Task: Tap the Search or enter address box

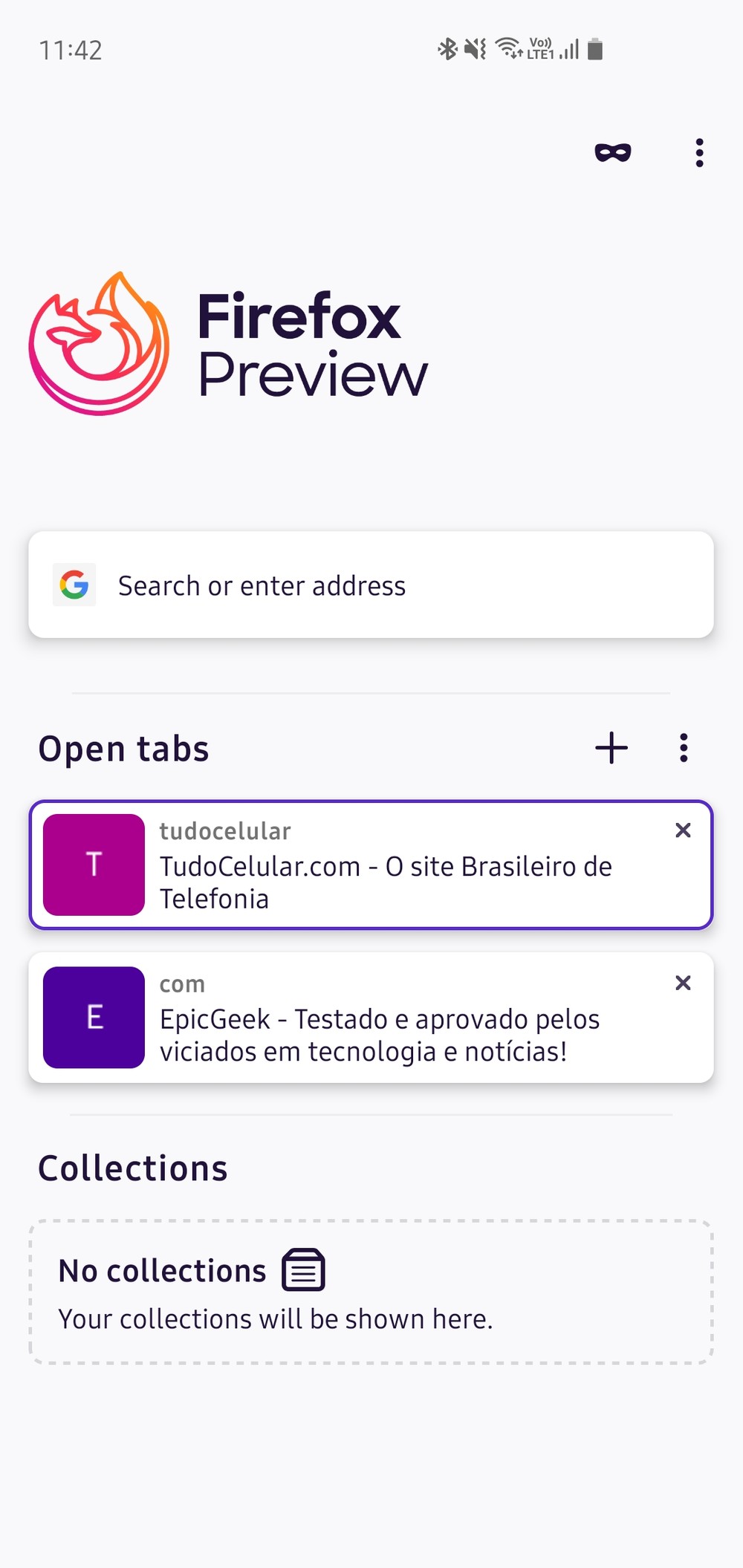Action: coord(371,585)
